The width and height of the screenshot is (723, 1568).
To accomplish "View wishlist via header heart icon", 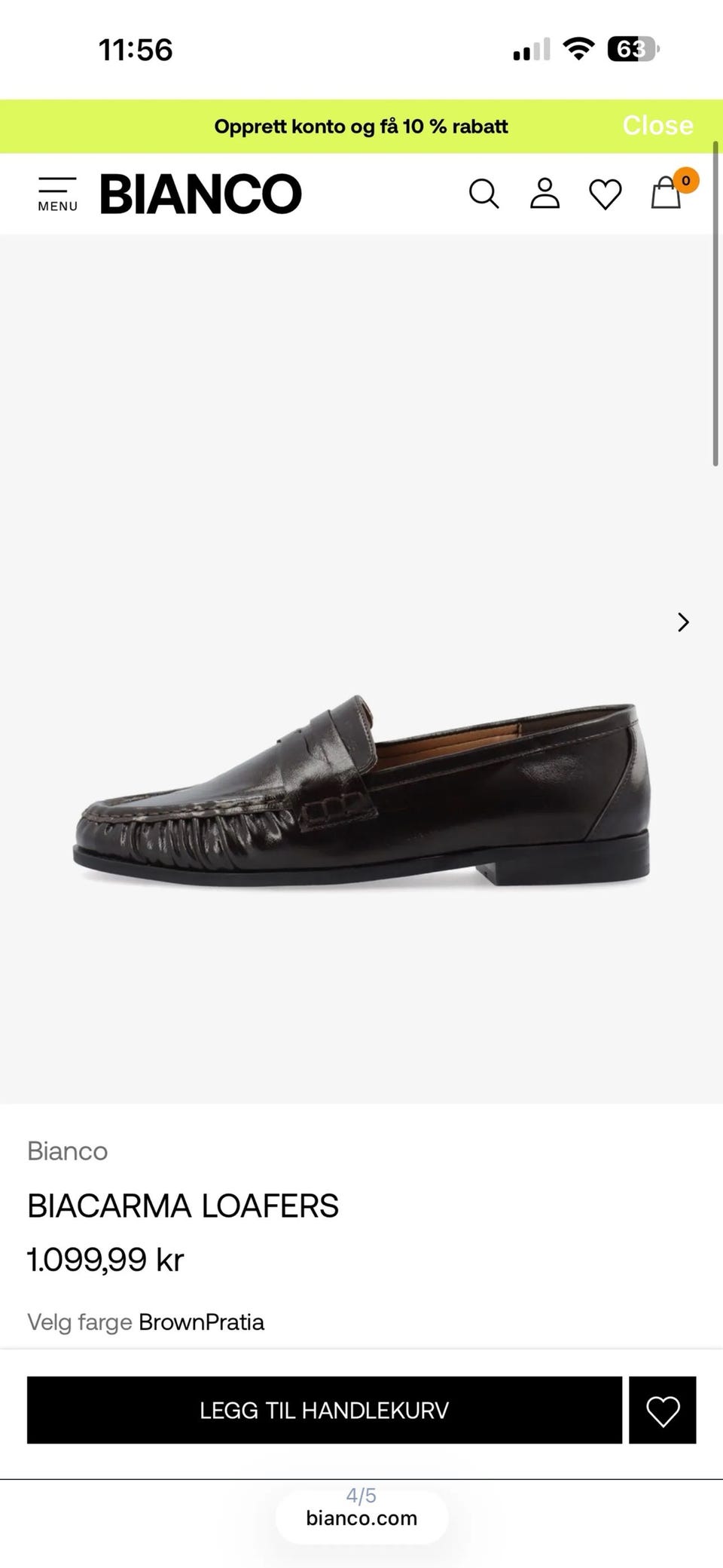I will (605, 194).
